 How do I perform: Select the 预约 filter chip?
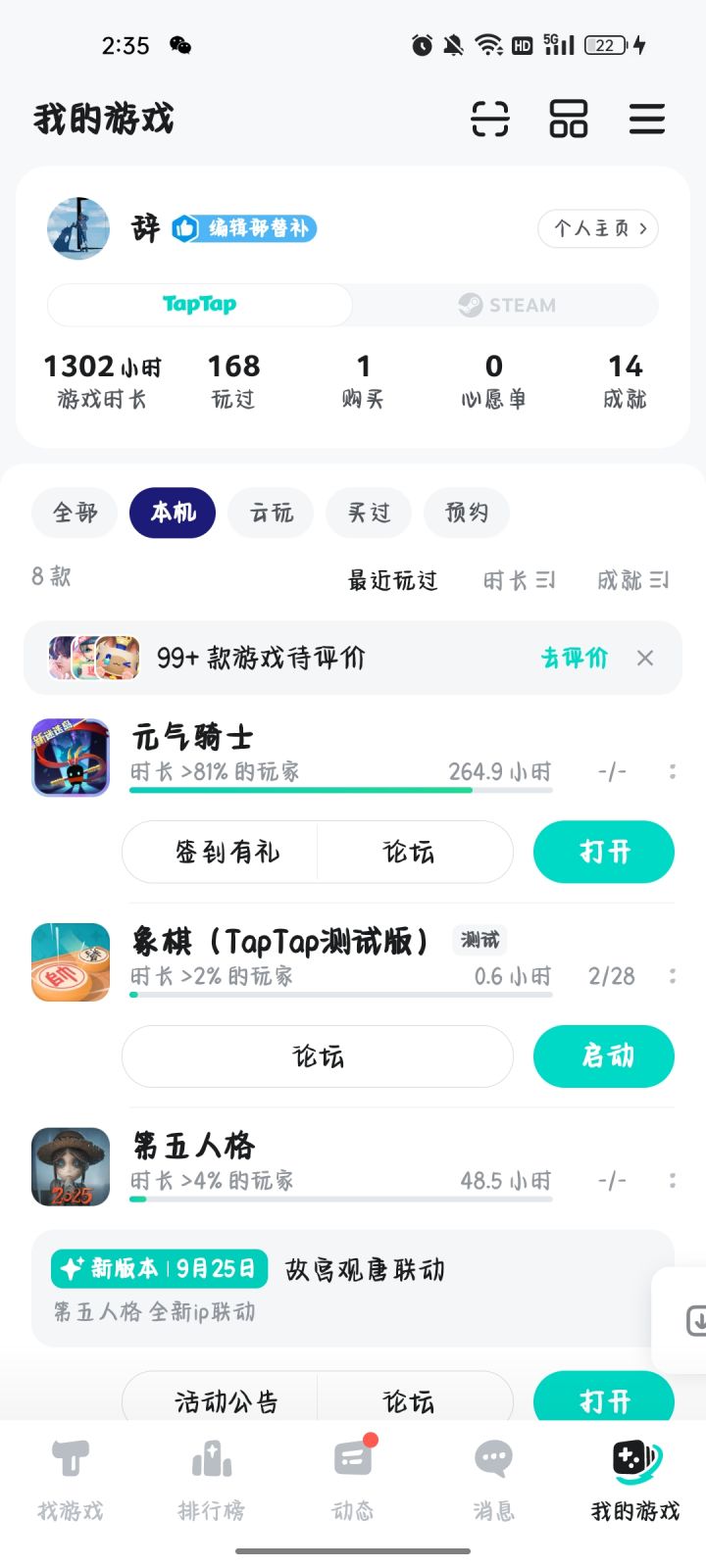[467, 513]
